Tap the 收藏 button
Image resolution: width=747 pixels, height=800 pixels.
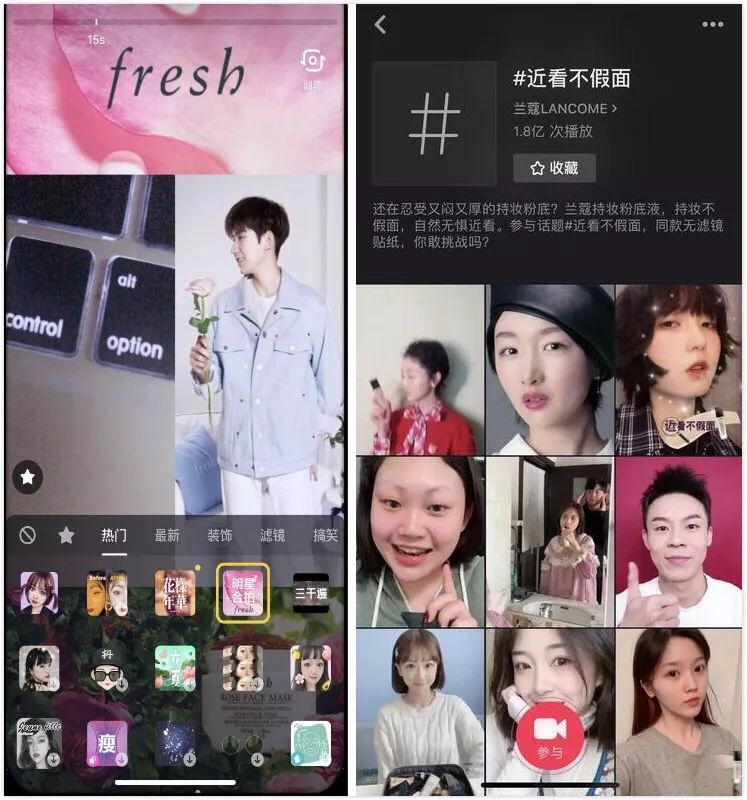[554, 168]
